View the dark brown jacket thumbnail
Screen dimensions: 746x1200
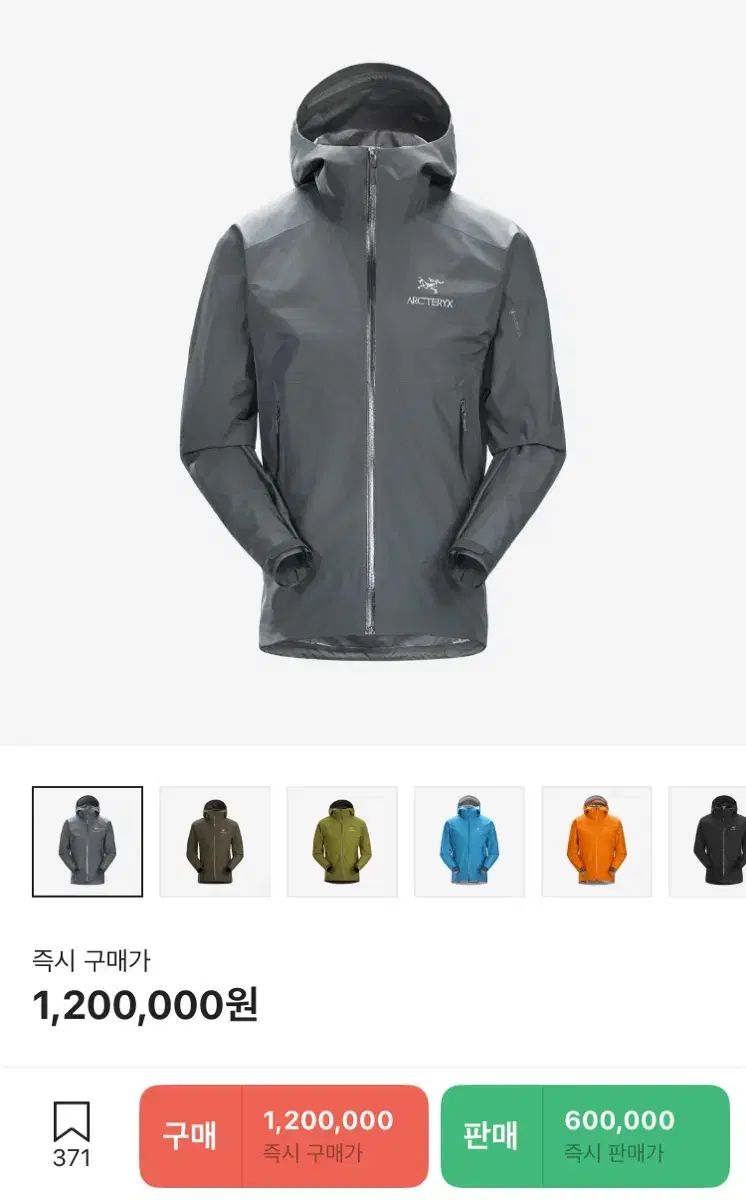[x=215, y=841]
